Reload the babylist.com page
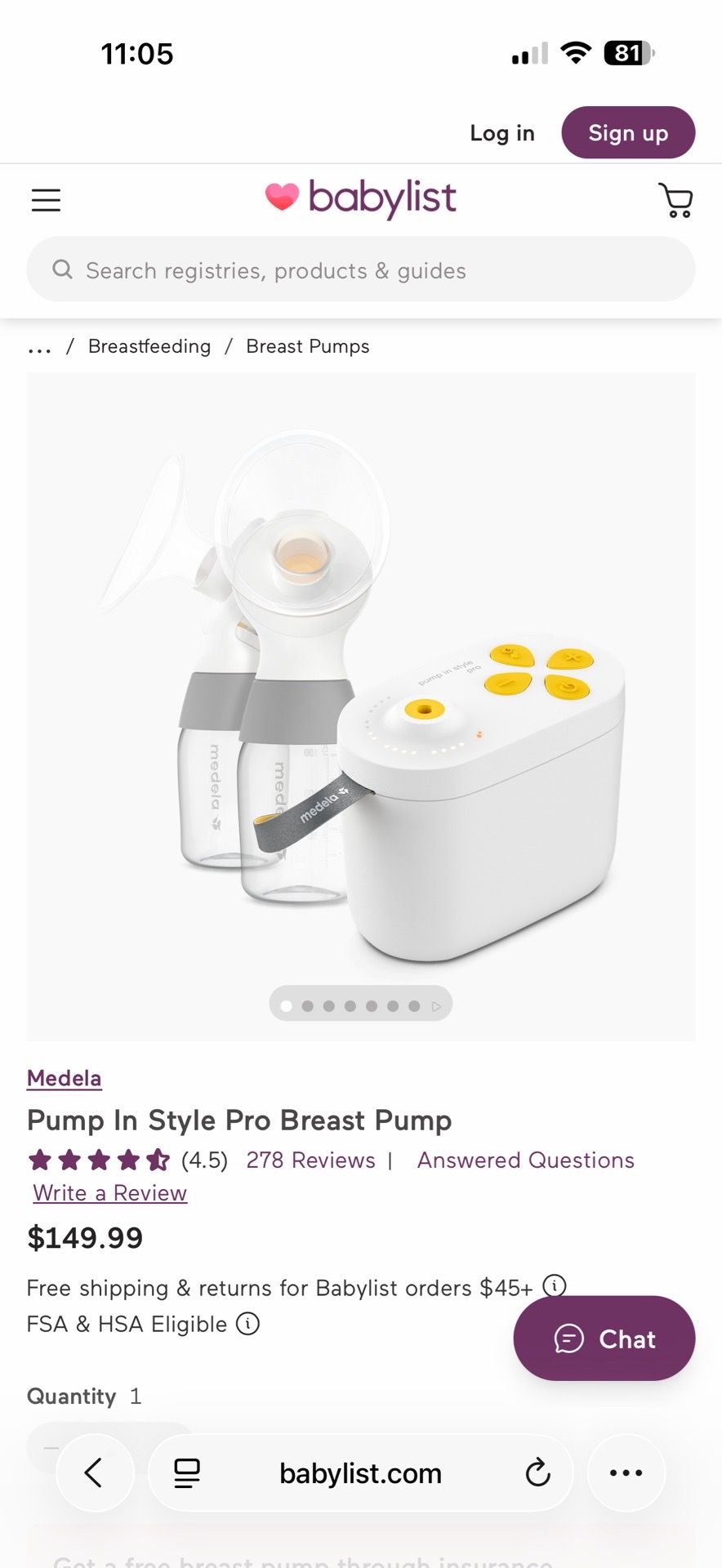Image resolution: width=722 pixels, height=1568 pixels. tap(537, 1473)
